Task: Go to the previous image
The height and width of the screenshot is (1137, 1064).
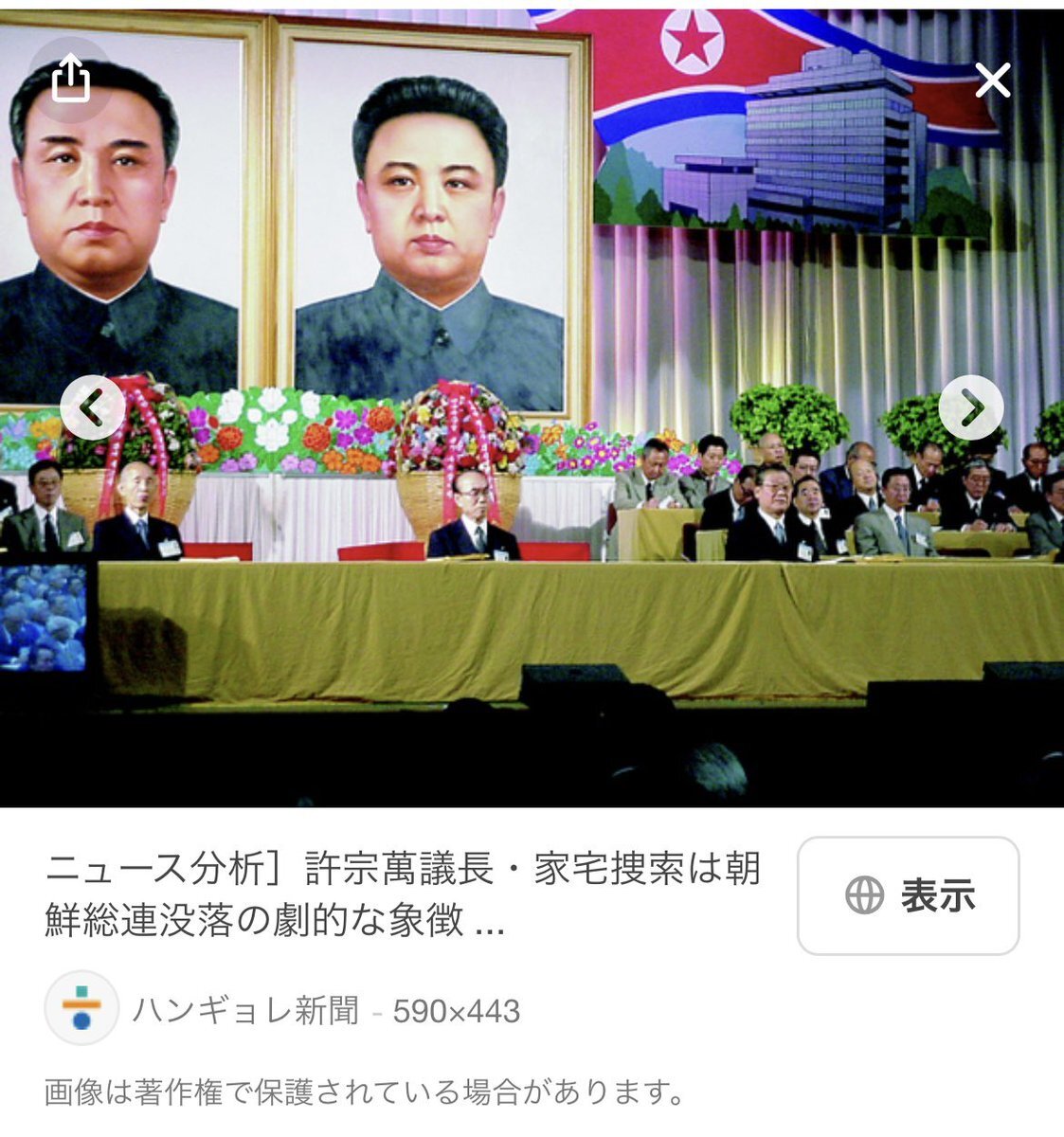Action: point(91,407)
